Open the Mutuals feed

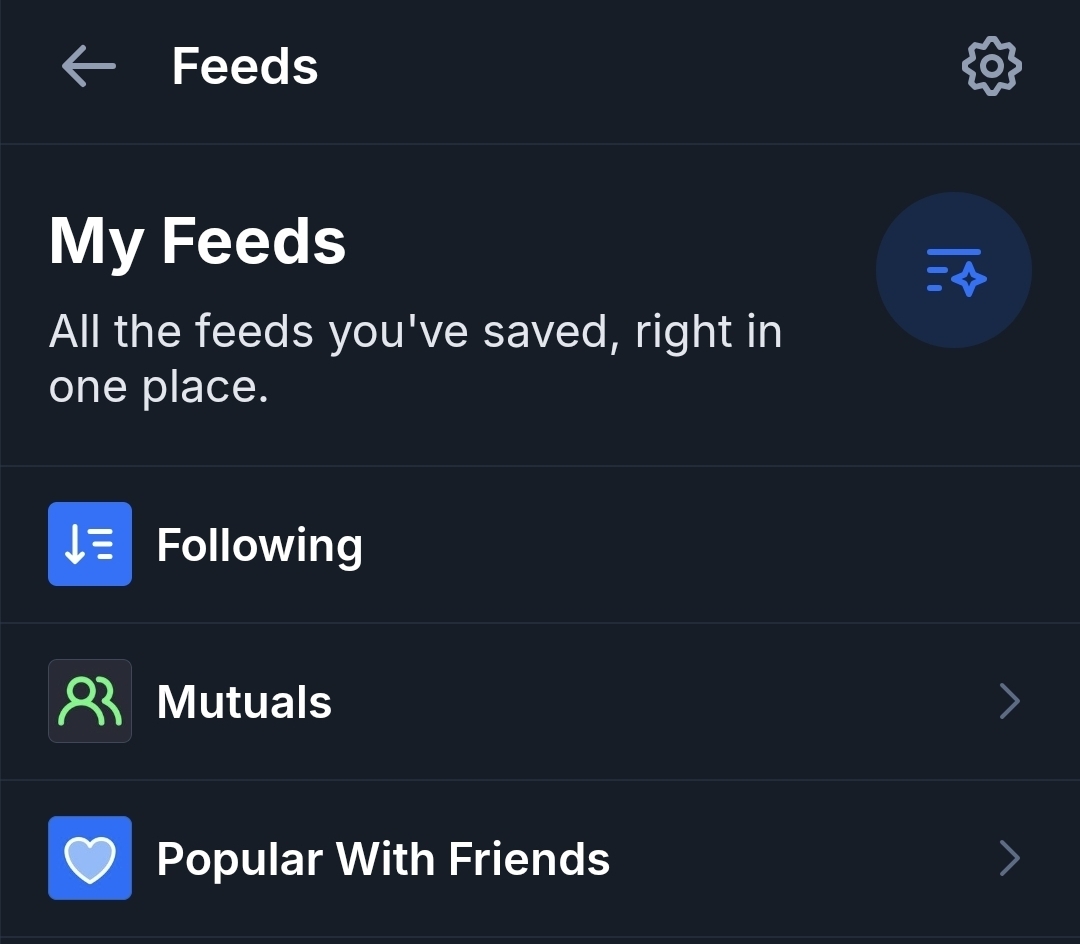pyautogui.click(x=244, y=702)
